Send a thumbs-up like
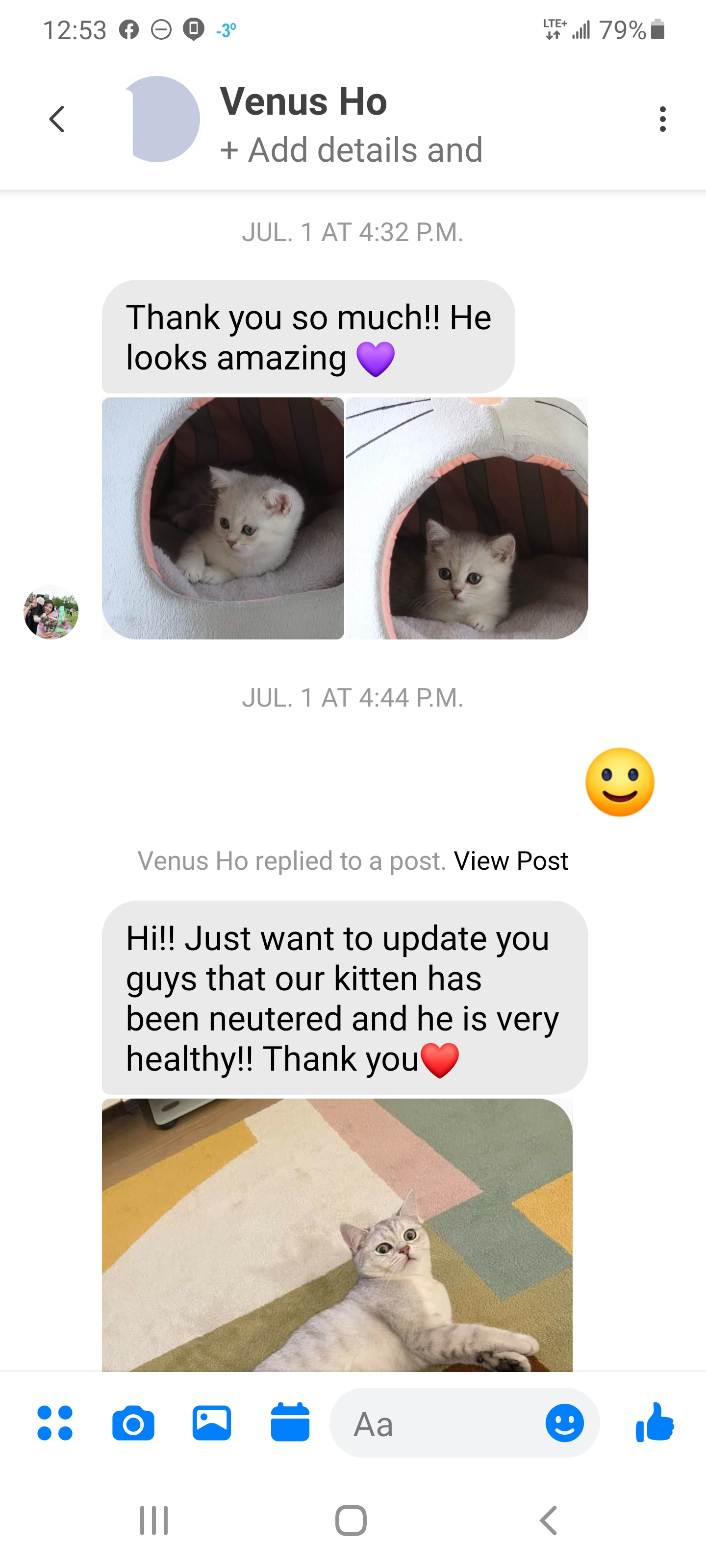 (x=654, y=1423)
